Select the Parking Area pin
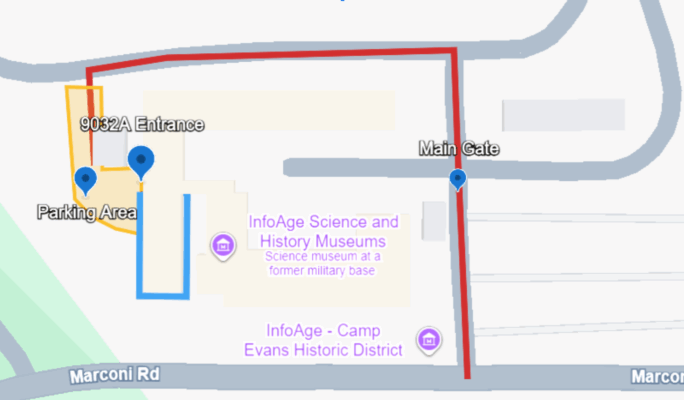This screenshot has width=684, height=400. coord(86,180)
